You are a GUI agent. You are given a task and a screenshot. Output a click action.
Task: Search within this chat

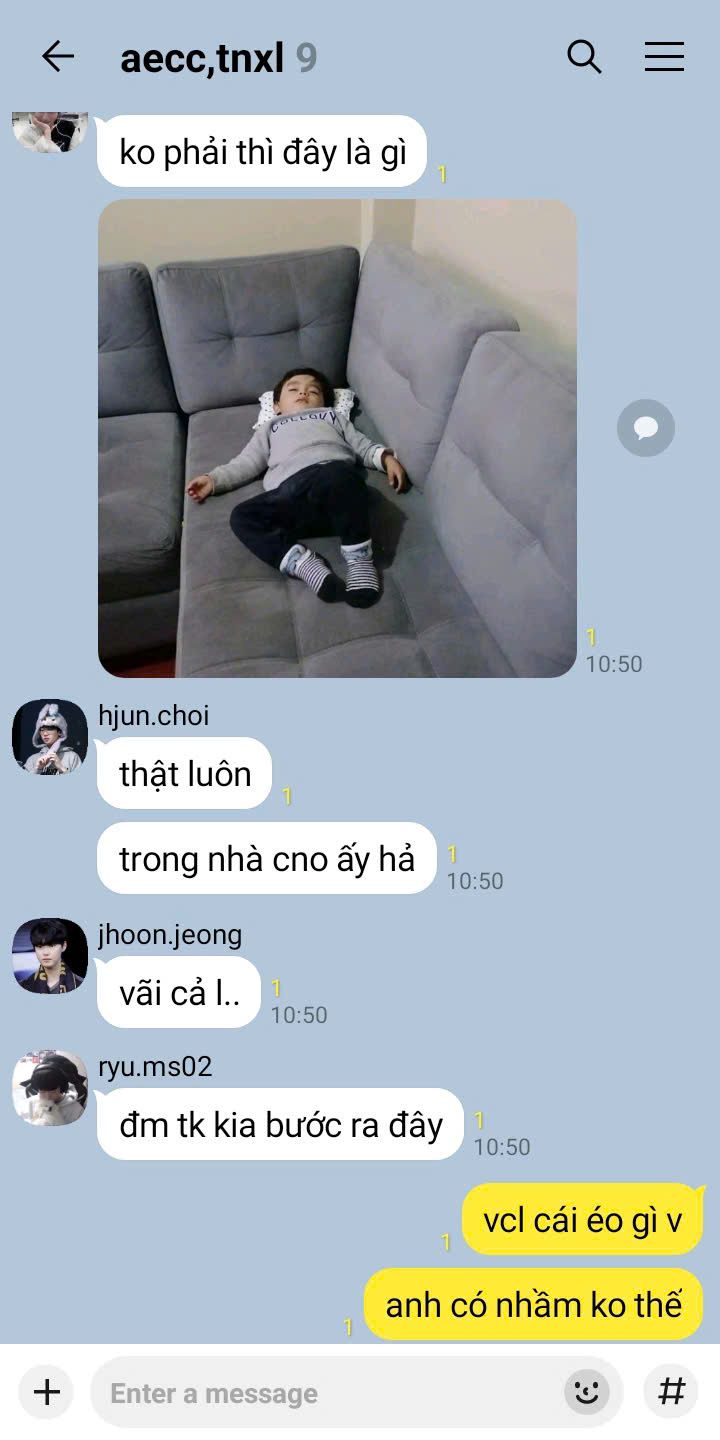click(x=584, y=57)
